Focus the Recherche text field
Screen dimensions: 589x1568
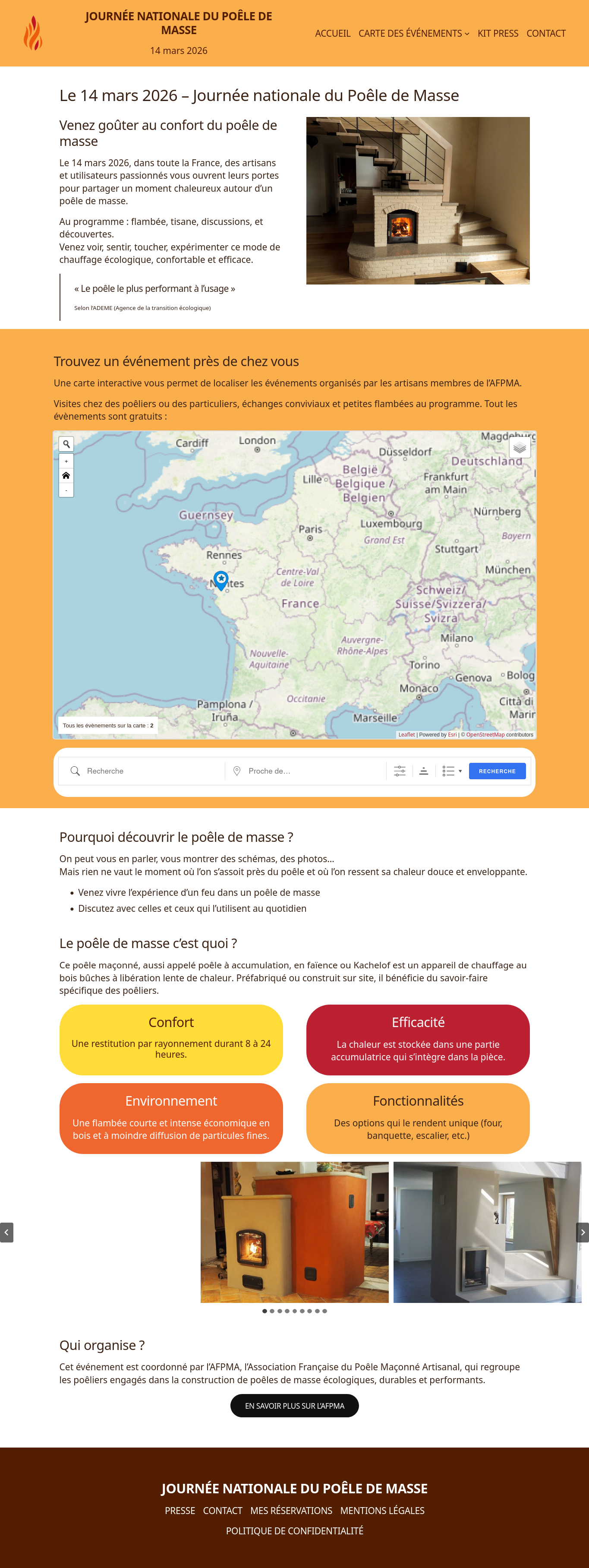[x=152, y=771]
